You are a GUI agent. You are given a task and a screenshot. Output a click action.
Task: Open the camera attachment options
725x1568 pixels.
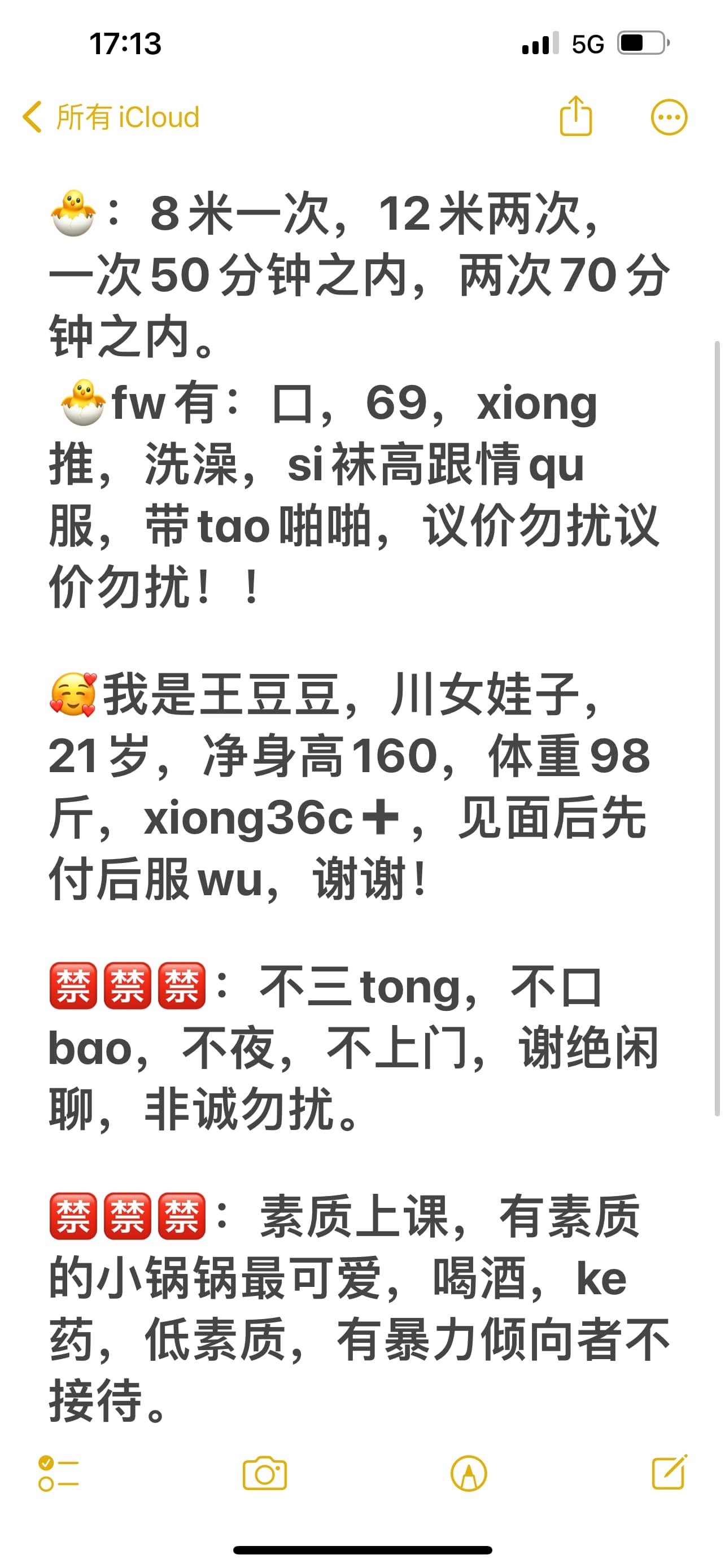(264, 1474)
